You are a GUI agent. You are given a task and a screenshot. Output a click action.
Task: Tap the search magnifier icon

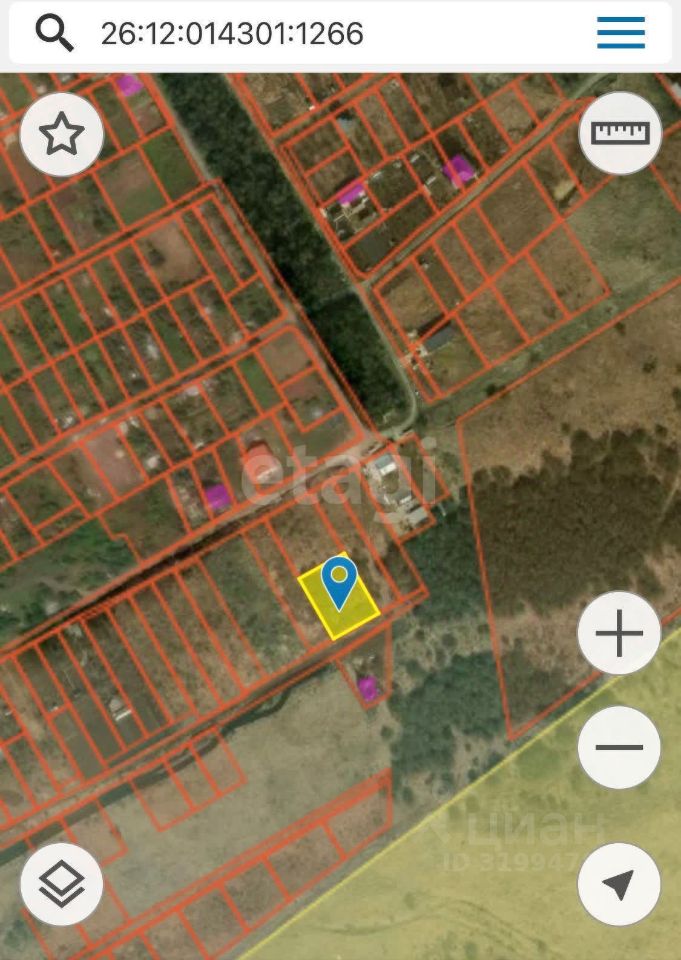(54, 33)
